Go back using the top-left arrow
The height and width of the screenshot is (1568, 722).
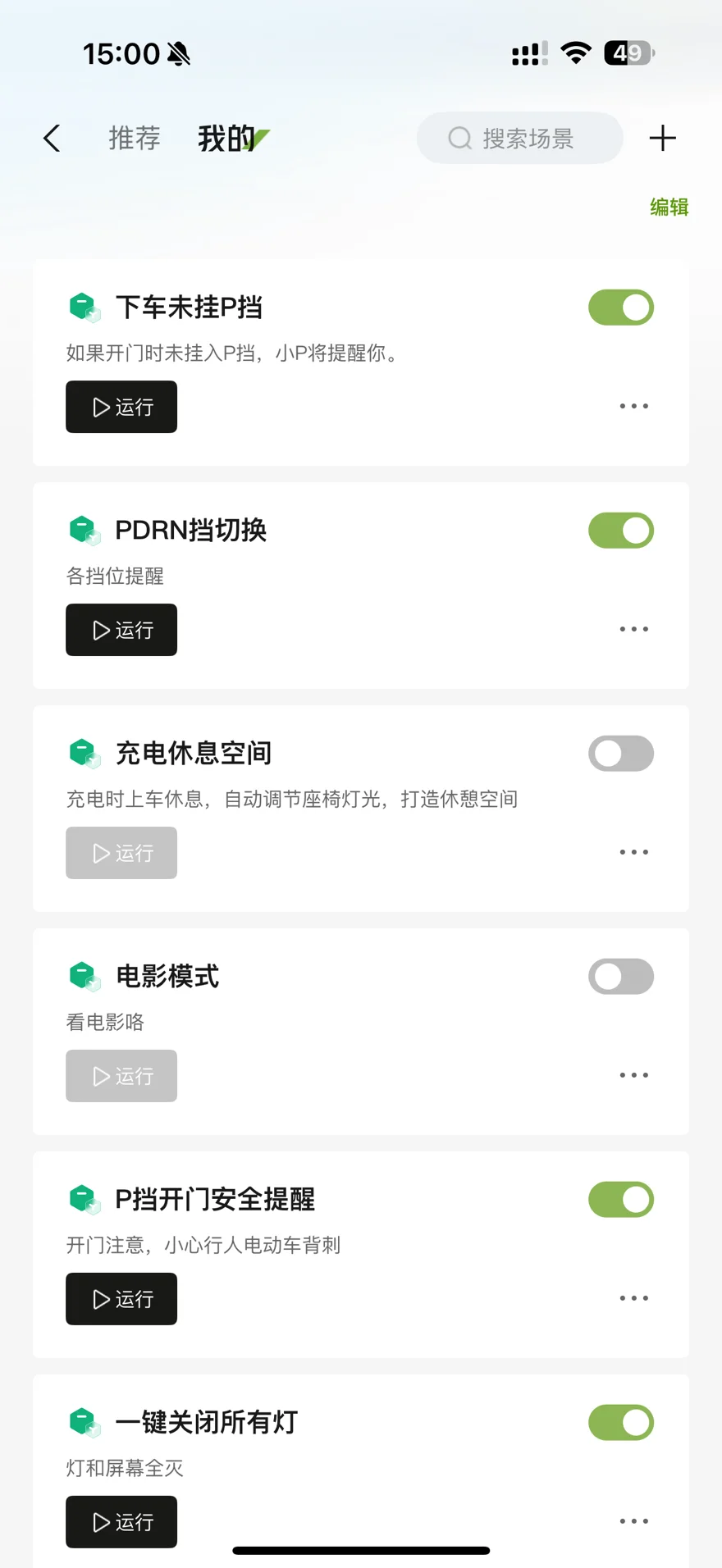[x=52, y=139]
